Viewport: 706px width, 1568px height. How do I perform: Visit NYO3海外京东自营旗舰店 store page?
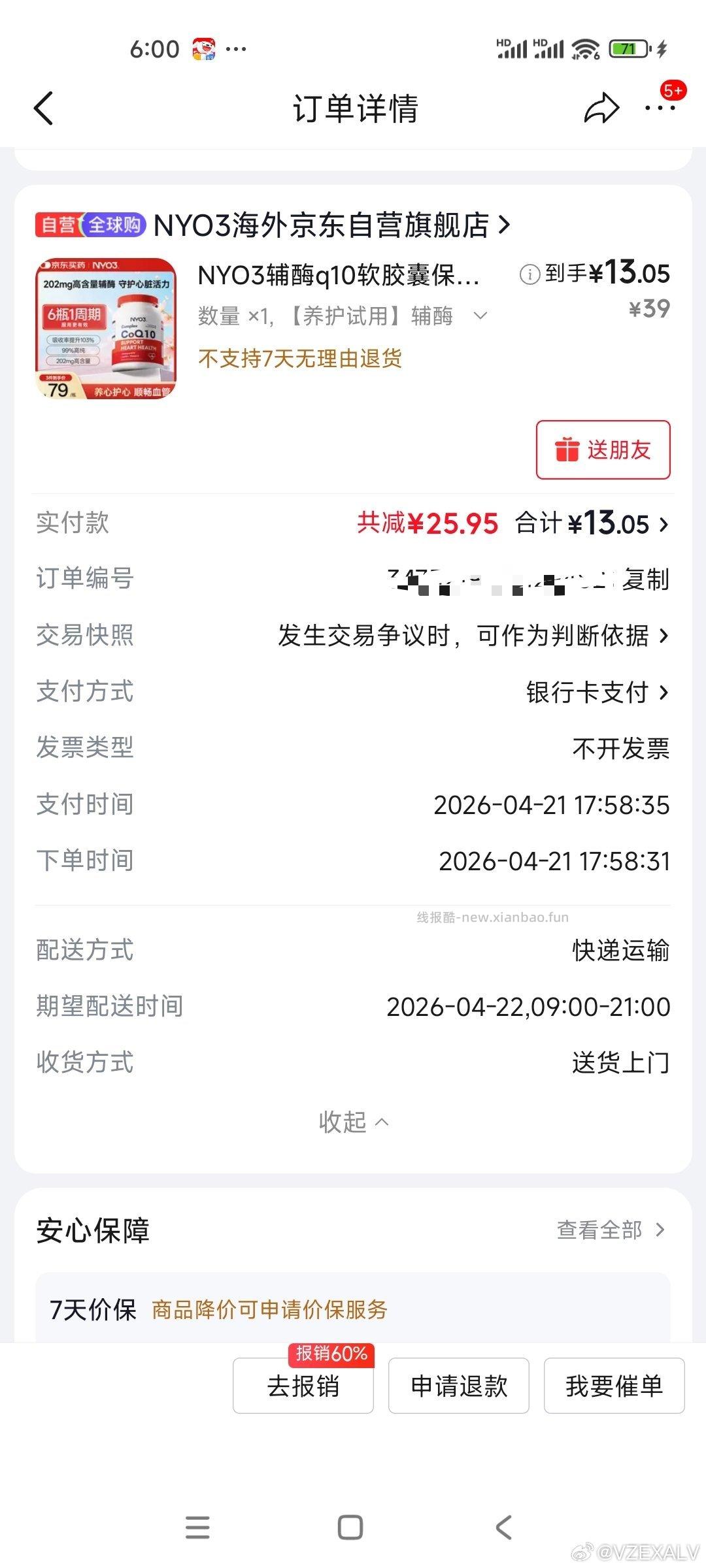tap(324, 225)
